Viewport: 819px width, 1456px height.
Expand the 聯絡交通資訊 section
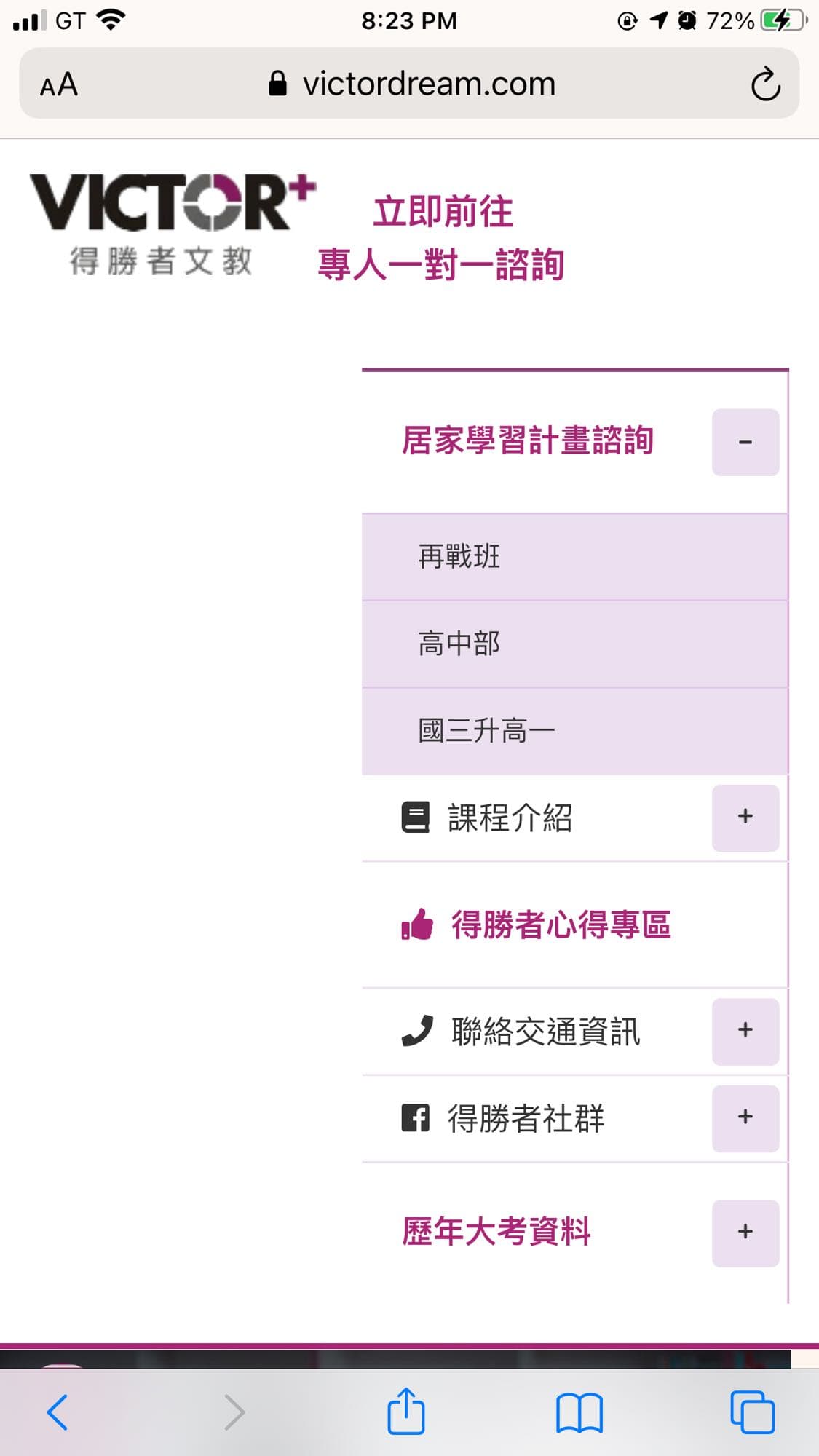pyautogui.click(x=745, y=1031)
